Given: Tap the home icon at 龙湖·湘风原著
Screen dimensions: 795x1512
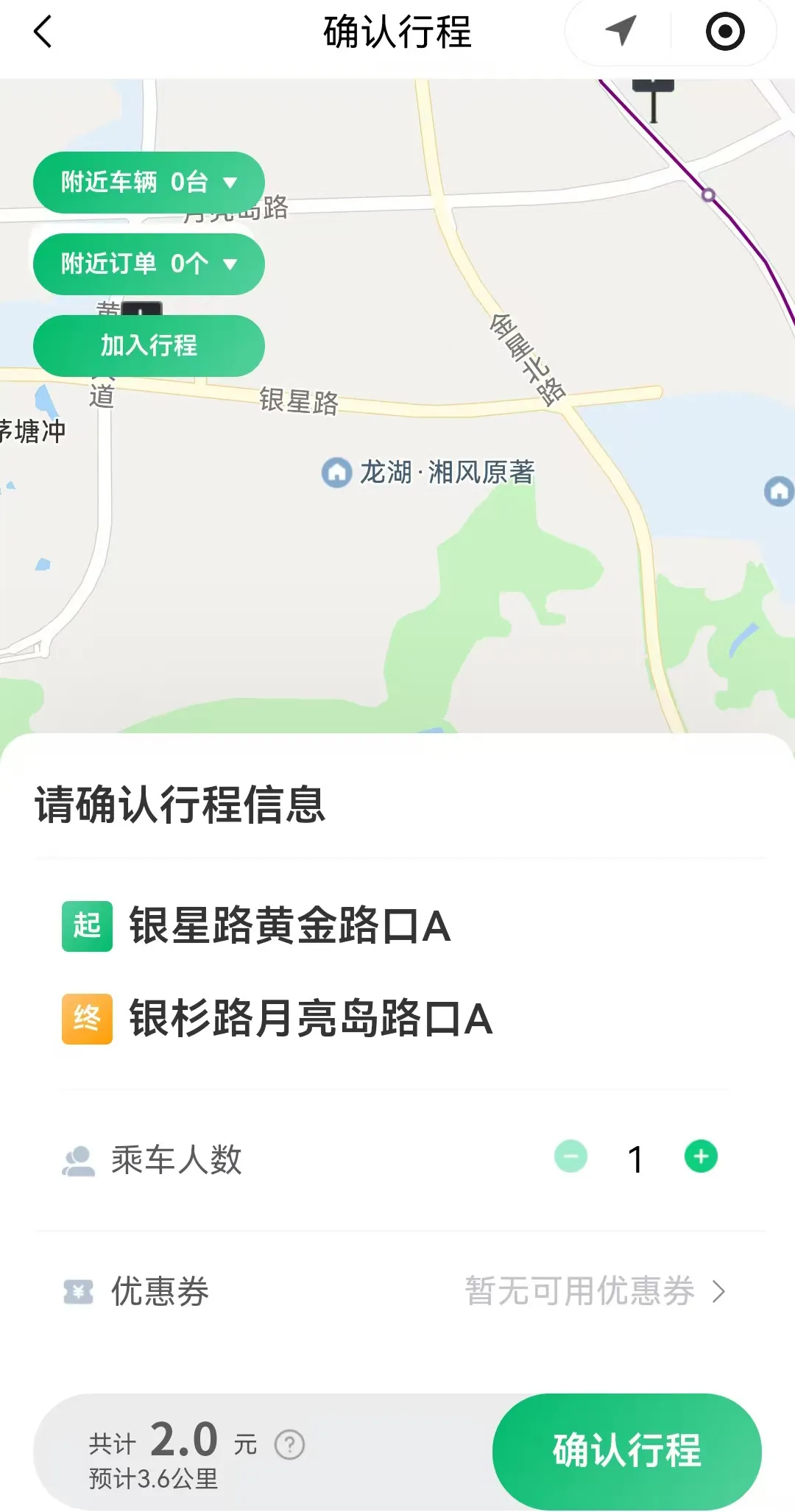Looking at the screenshot, I should 337,472.
